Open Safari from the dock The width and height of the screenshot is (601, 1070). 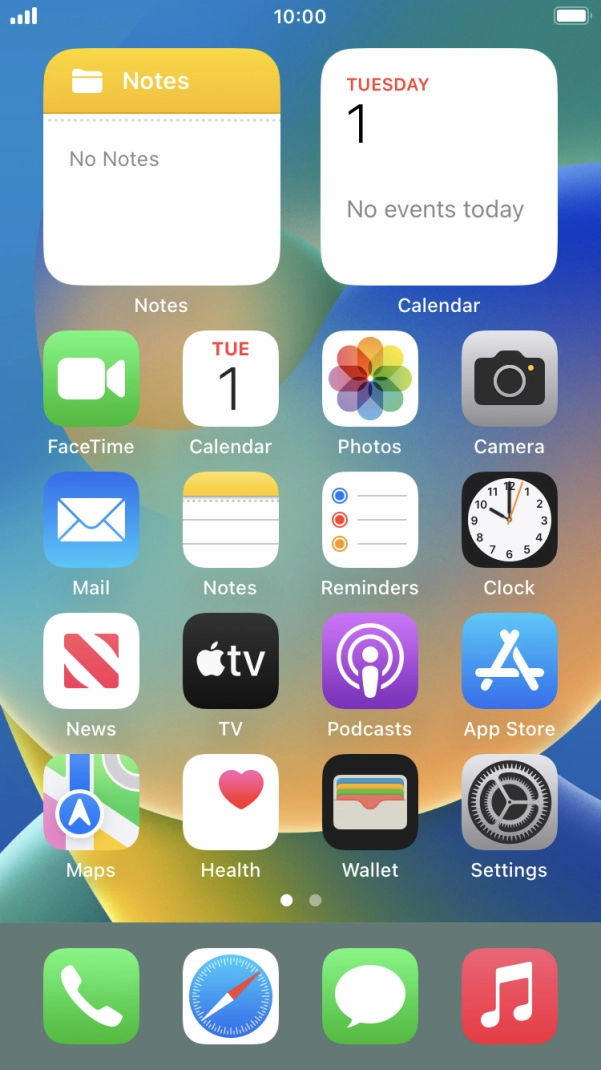pos(230,996)
